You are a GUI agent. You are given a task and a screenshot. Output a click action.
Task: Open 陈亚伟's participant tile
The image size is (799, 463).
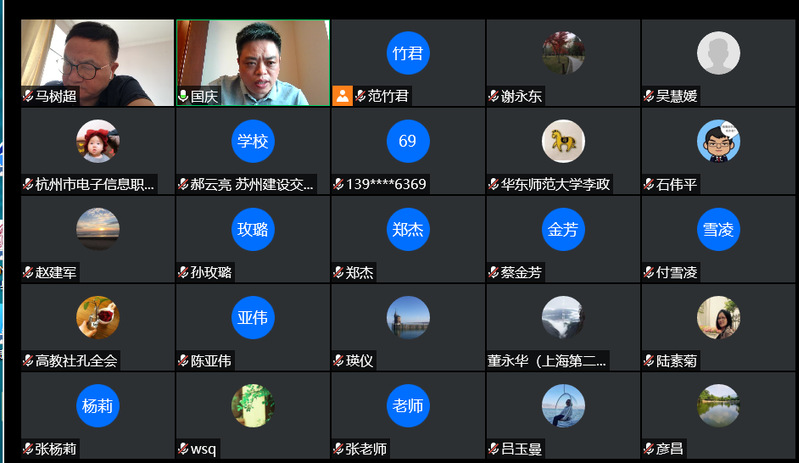tap(252, 326)
